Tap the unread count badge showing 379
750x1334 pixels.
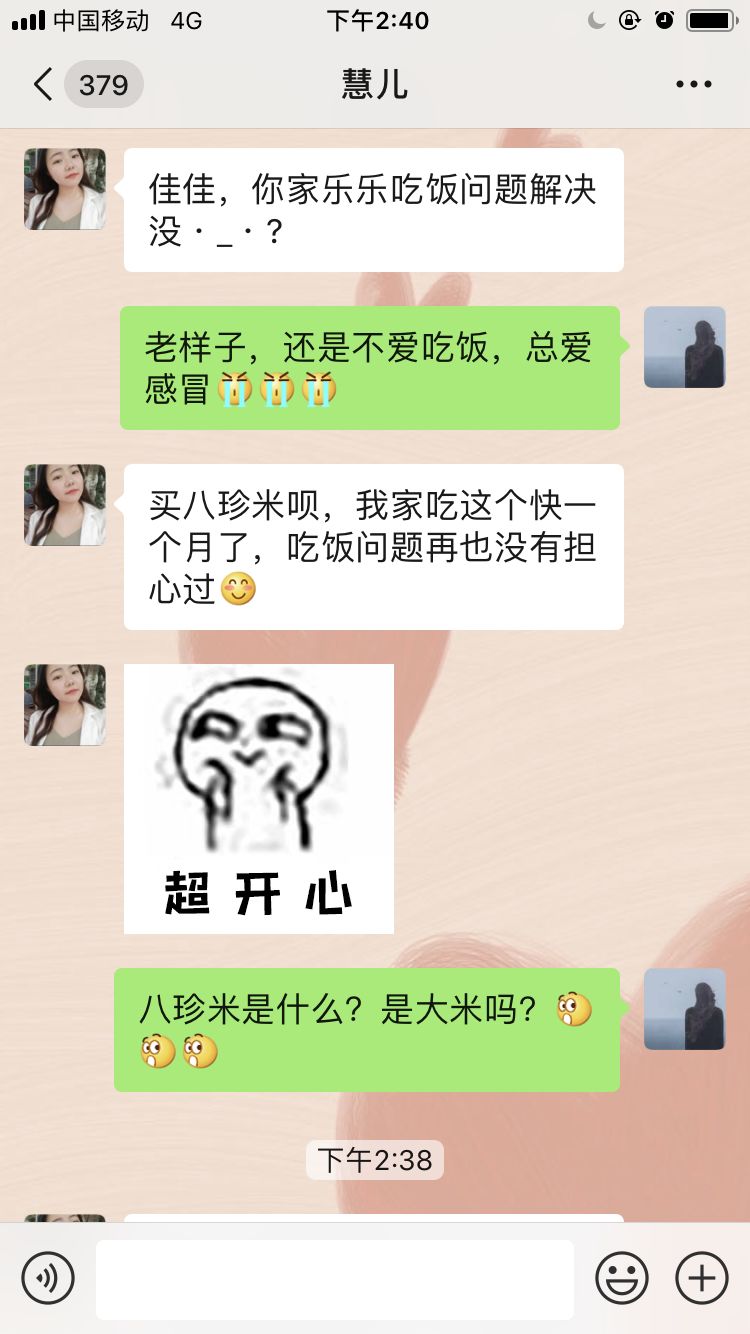point(103,84)
